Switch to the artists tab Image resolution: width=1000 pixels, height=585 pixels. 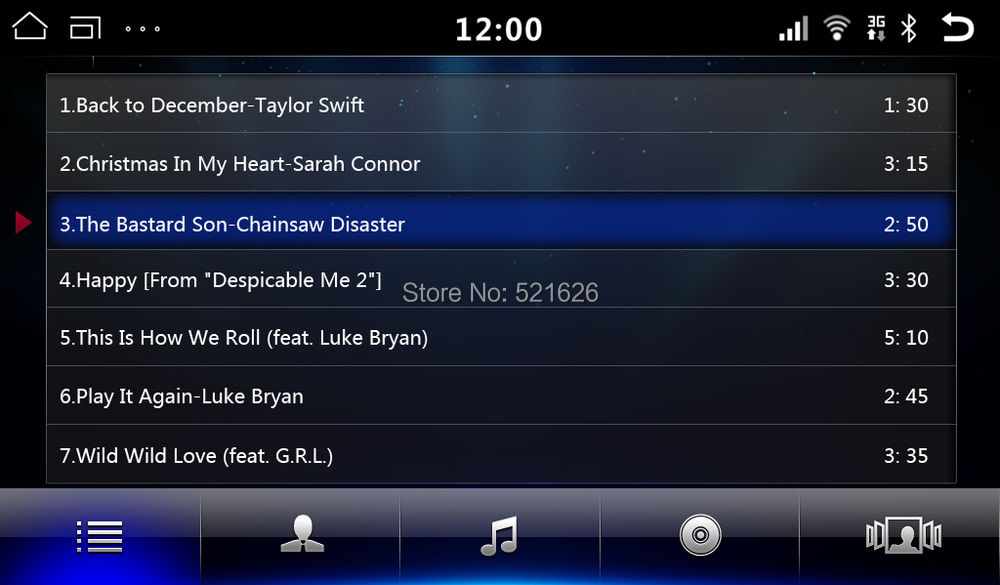pos(301,537)
